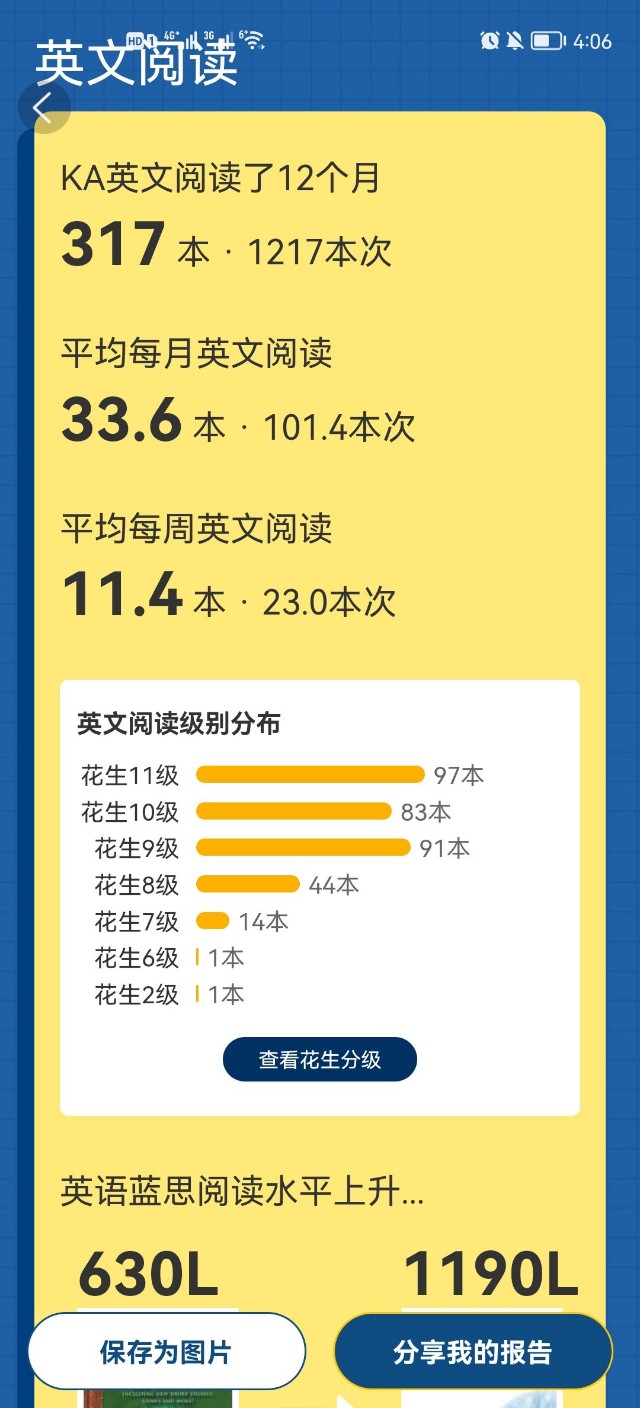Tap 保存为图片 to save report
Image resolution: width=640 pixels, height=1408 pixels.
[166, 1352]
